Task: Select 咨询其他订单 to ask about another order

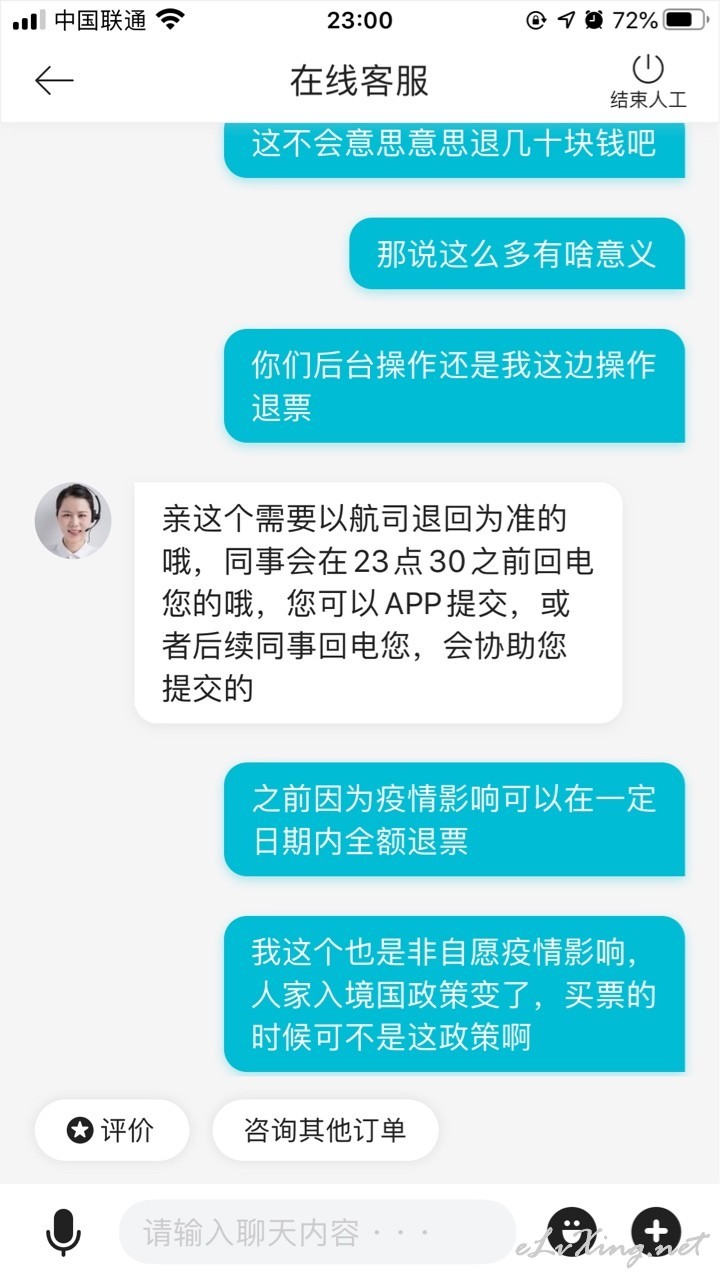Action: pos(325,1130)
